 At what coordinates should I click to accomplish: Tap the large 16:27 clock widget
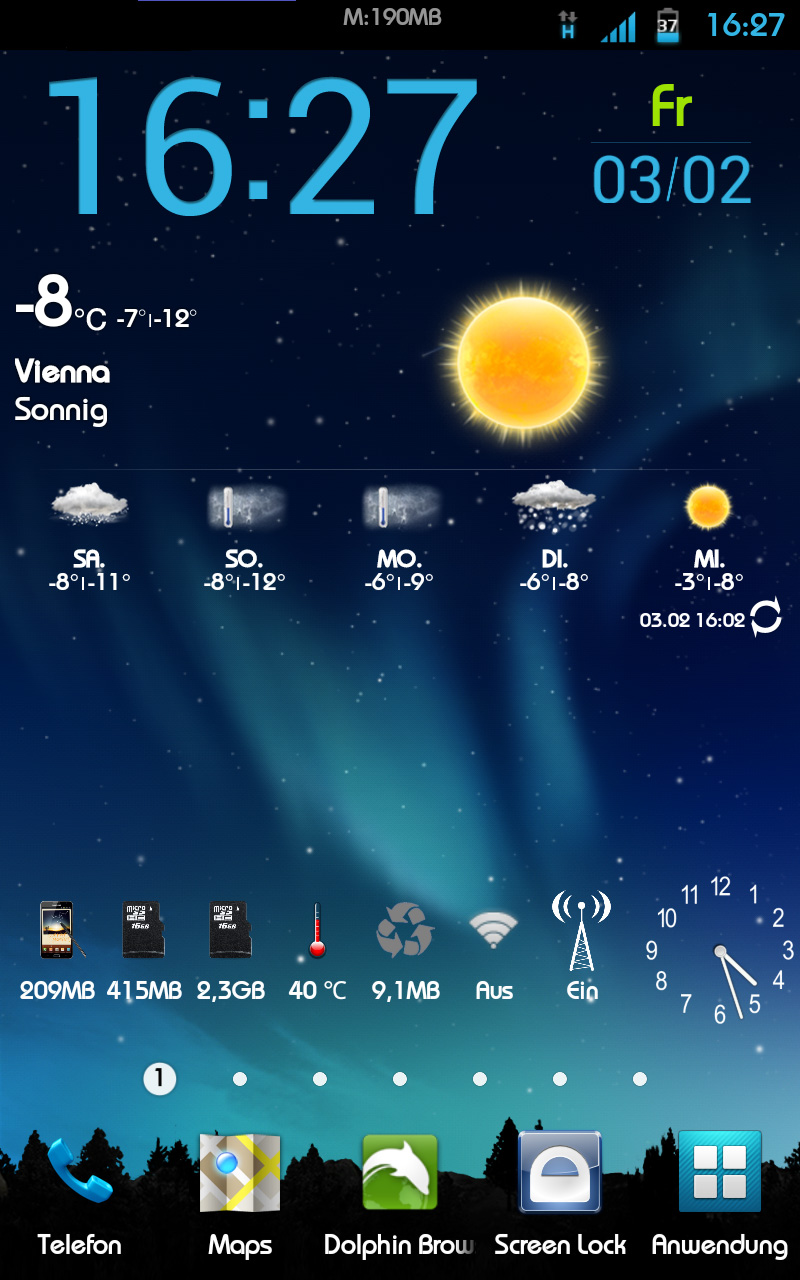coord(262,145)
